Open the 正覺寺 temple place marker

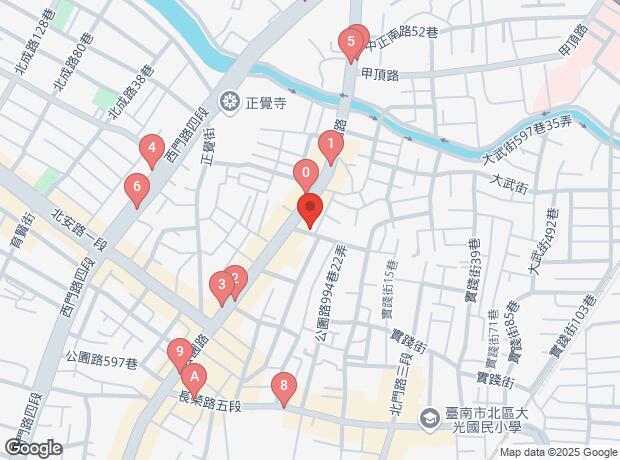point(230,100)
